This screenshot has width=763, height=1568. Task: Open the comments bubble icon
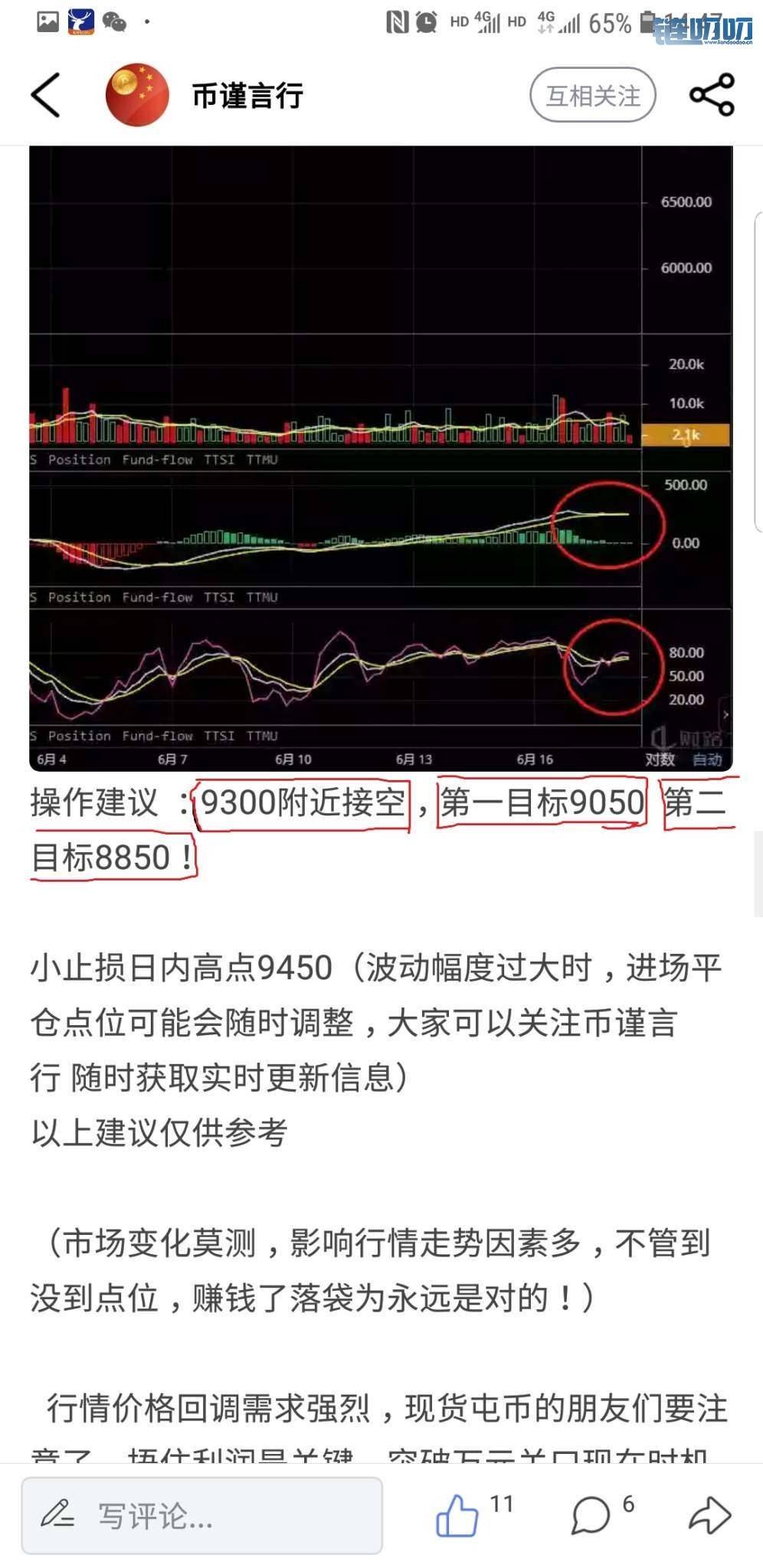pos(591,1515)
